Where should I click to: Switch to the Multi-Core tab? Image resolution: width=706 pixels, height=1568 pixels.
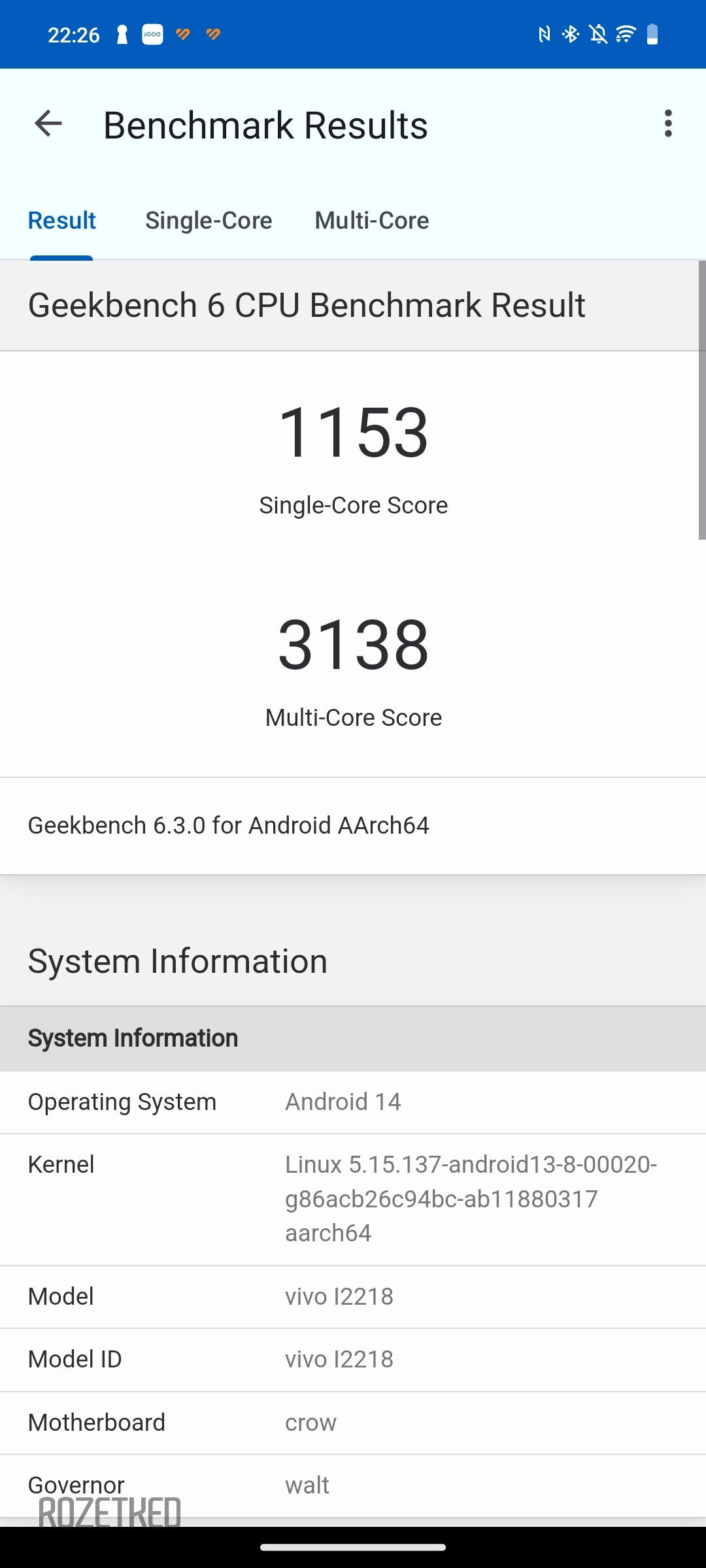[x=372, y=221]
